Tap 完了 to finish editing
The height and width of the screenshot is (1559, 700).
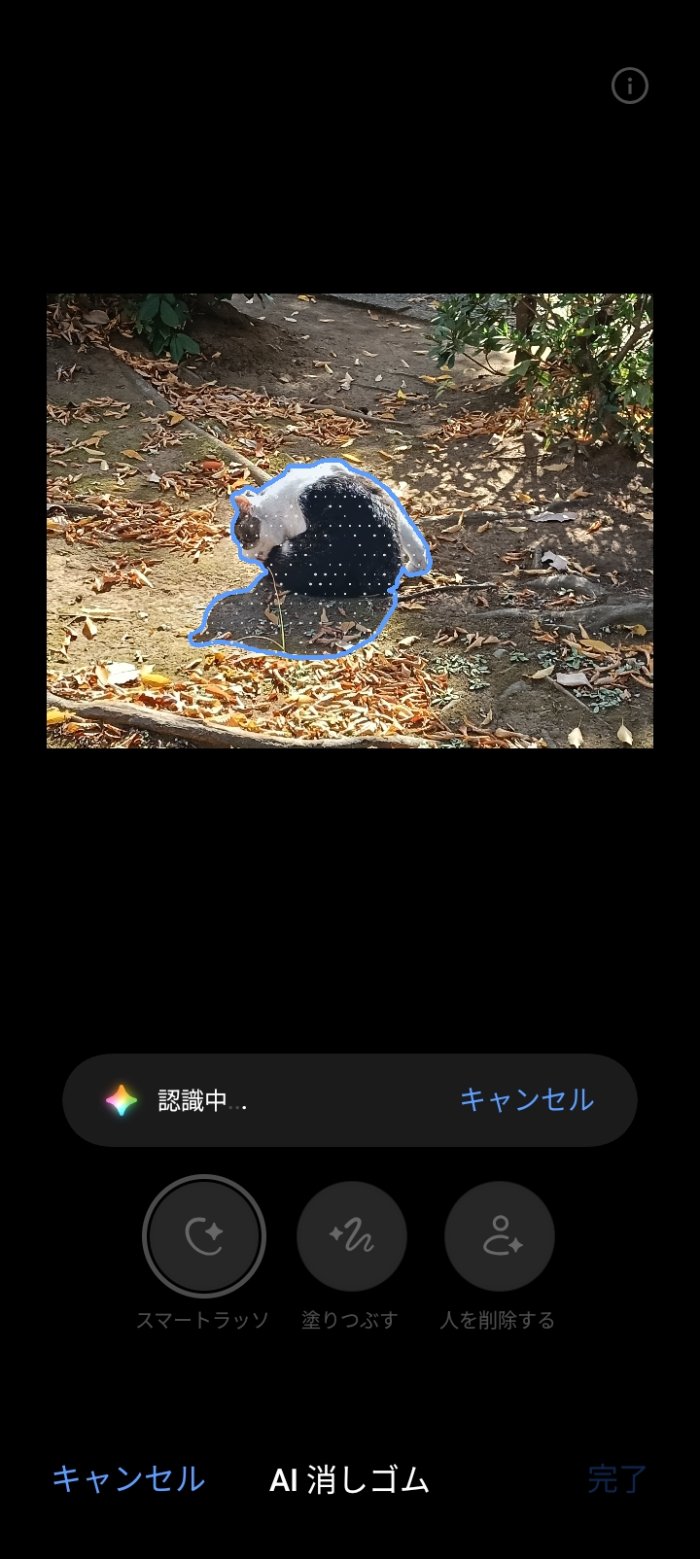coord(616,1479)
